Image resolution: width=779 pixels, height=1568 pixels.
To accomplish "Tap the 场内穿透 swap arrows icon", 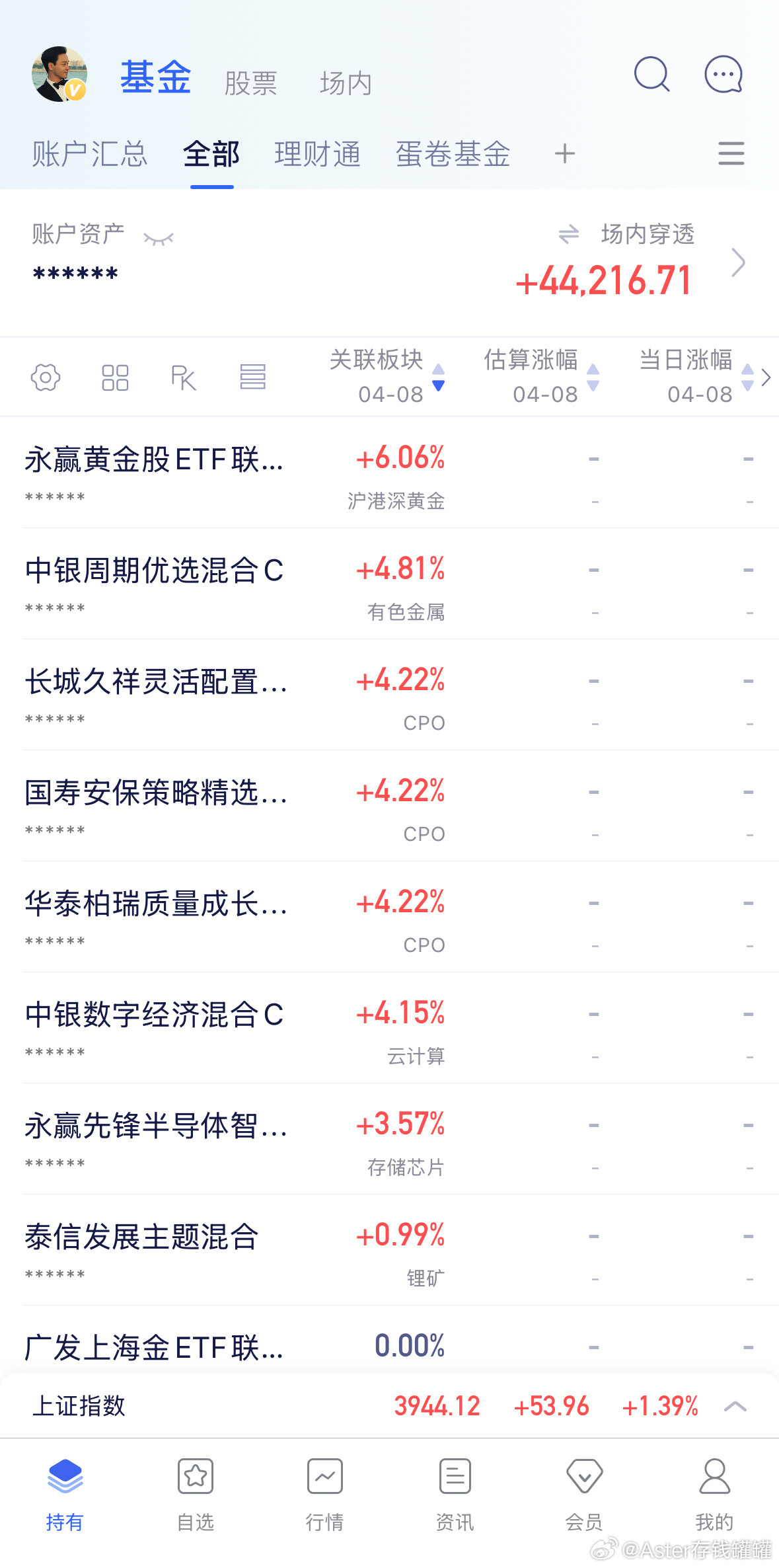I will pyautogui.click(x=569, y=235).
